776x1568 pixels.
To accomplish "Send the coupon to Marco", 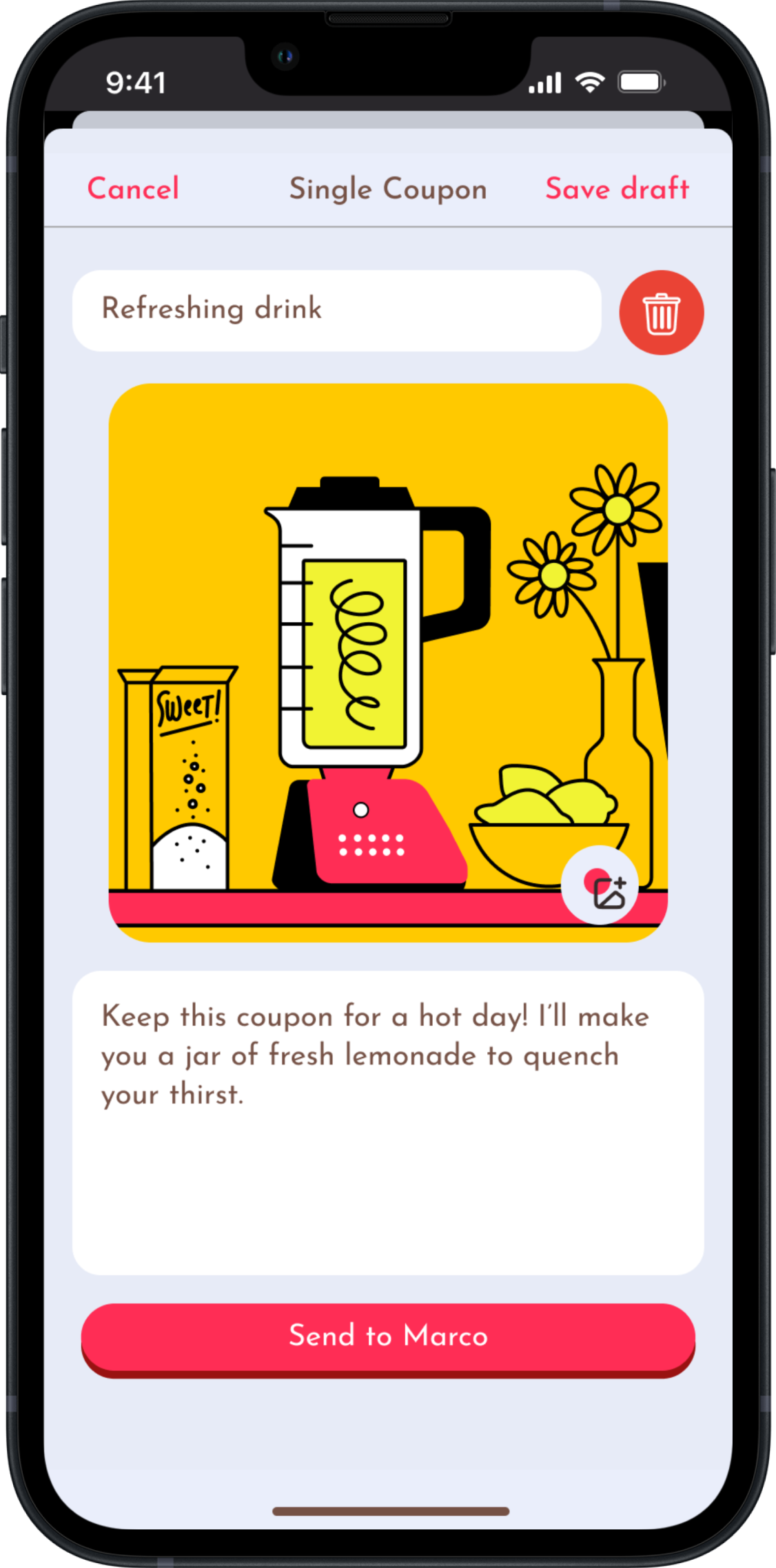I will [x=388, y=1337].
